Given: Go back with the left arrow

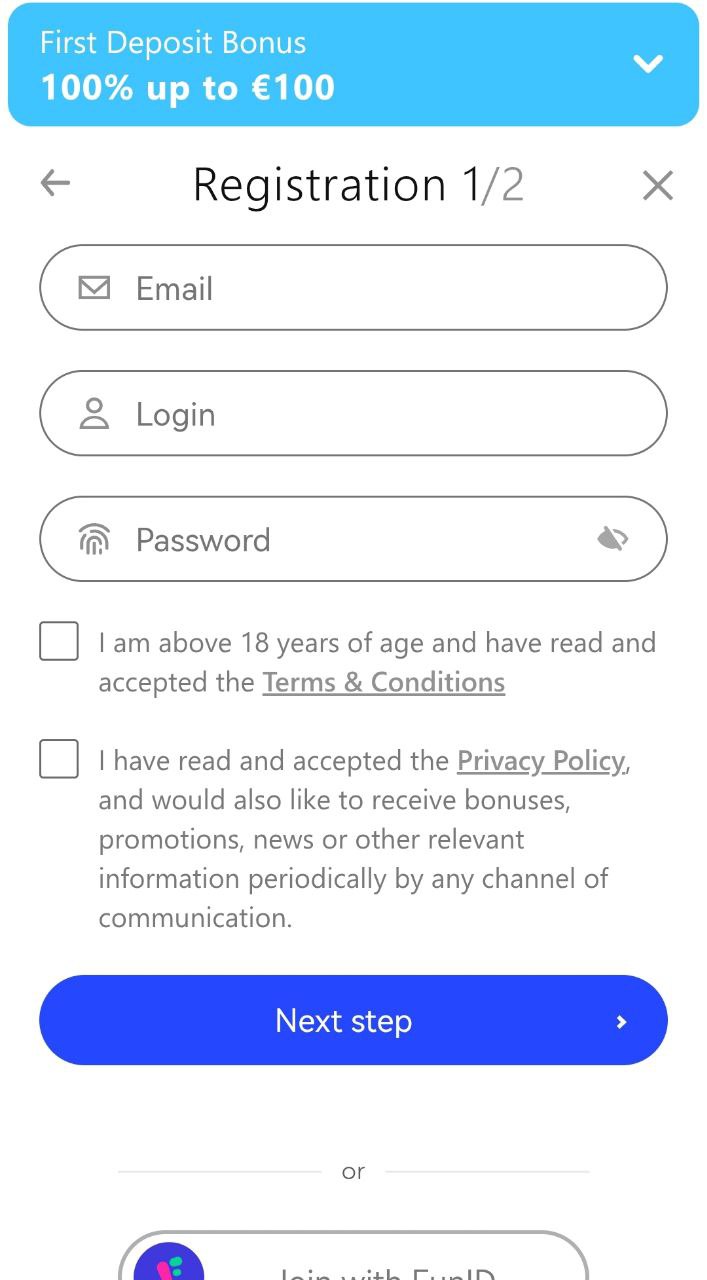Looking at the screenshot, I should (56, 183).
